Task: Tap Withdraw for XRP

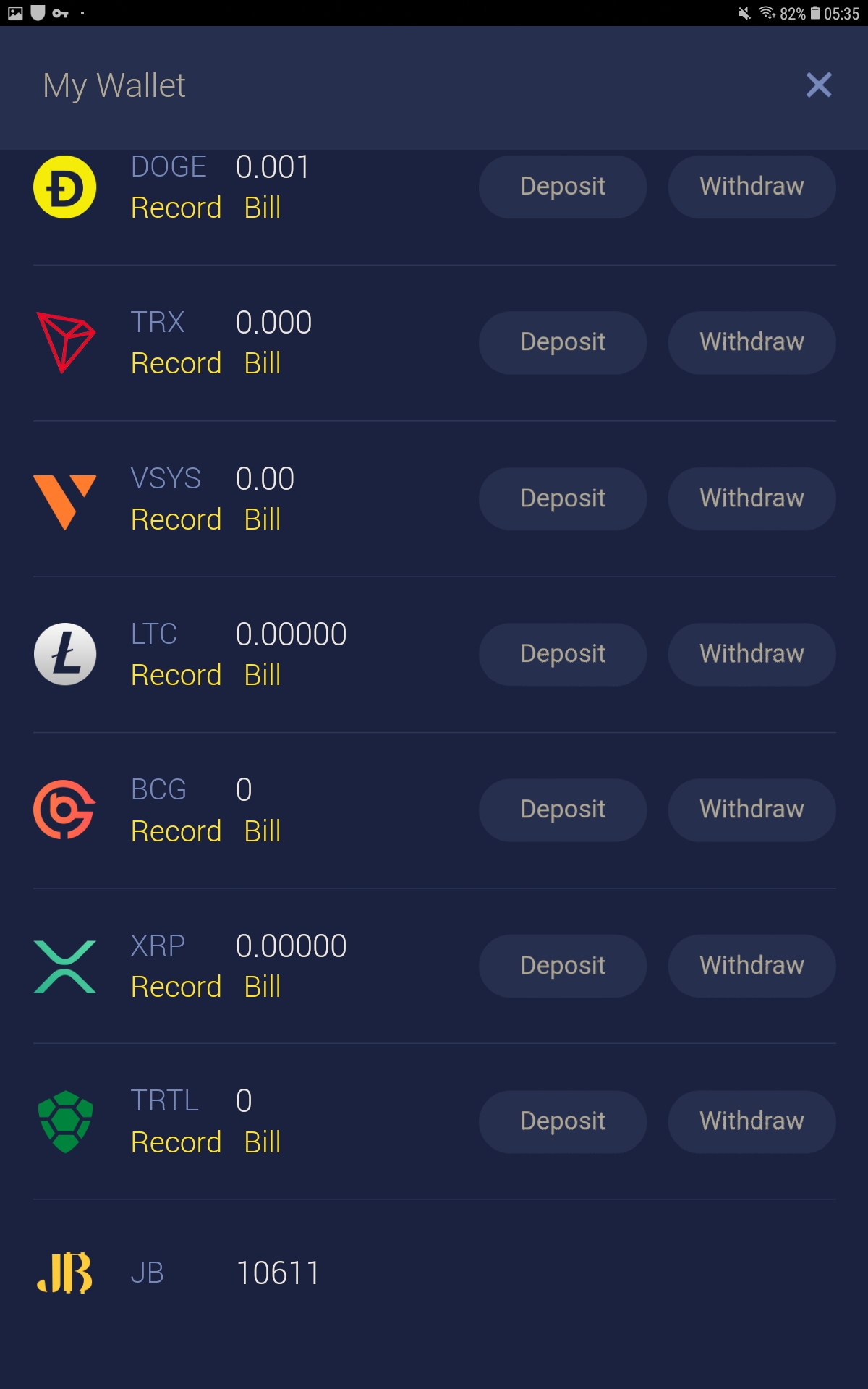Action: [x=752, y=966]
